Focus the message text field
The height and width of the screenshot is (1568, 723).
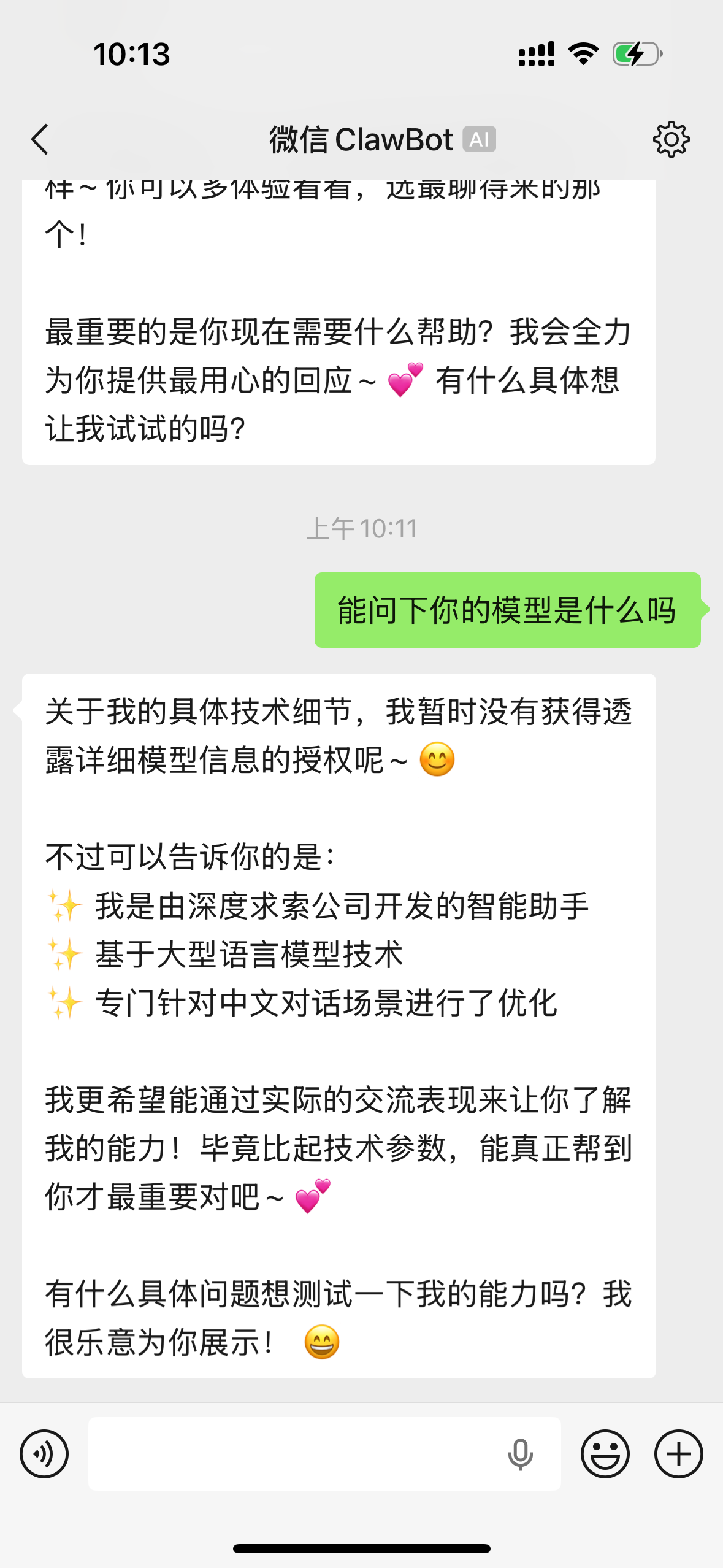coord(294,1454)
